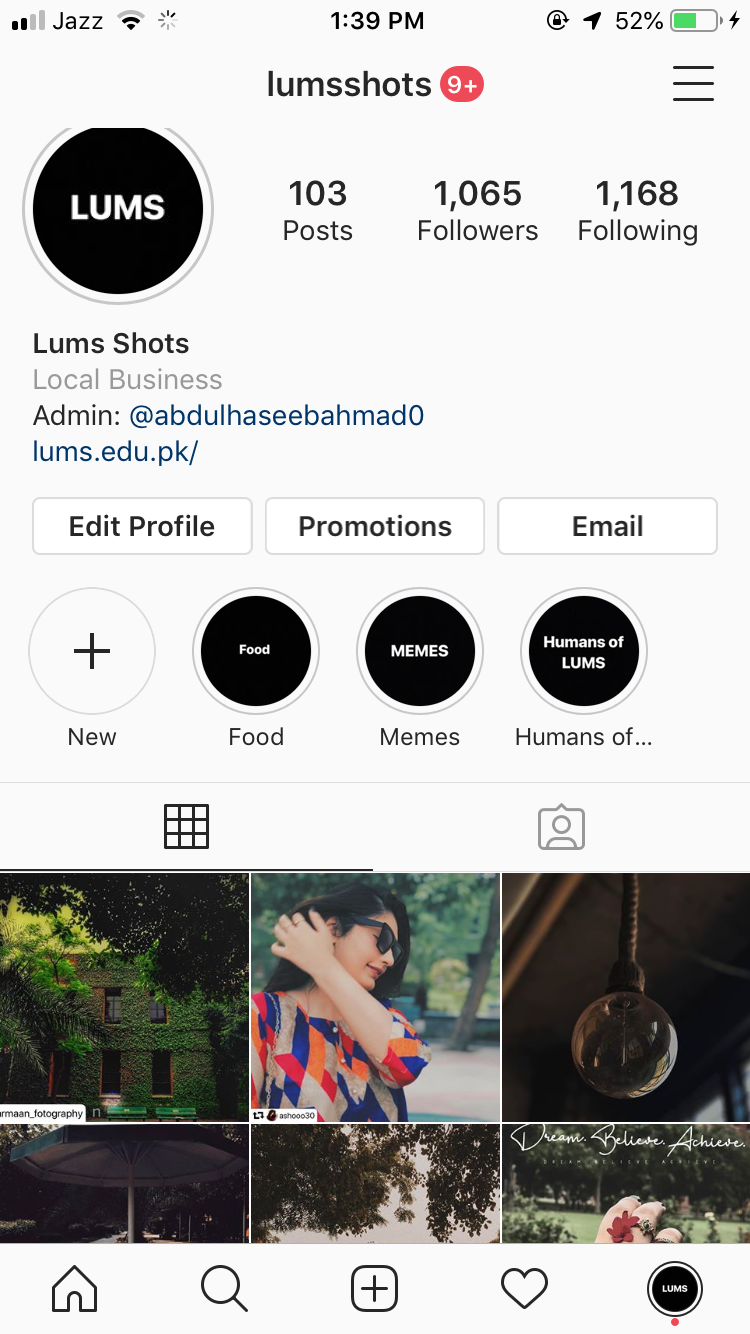Screen dimensions: 750x1334
Task: Open the ivy-covered building post
Action: 124,997
